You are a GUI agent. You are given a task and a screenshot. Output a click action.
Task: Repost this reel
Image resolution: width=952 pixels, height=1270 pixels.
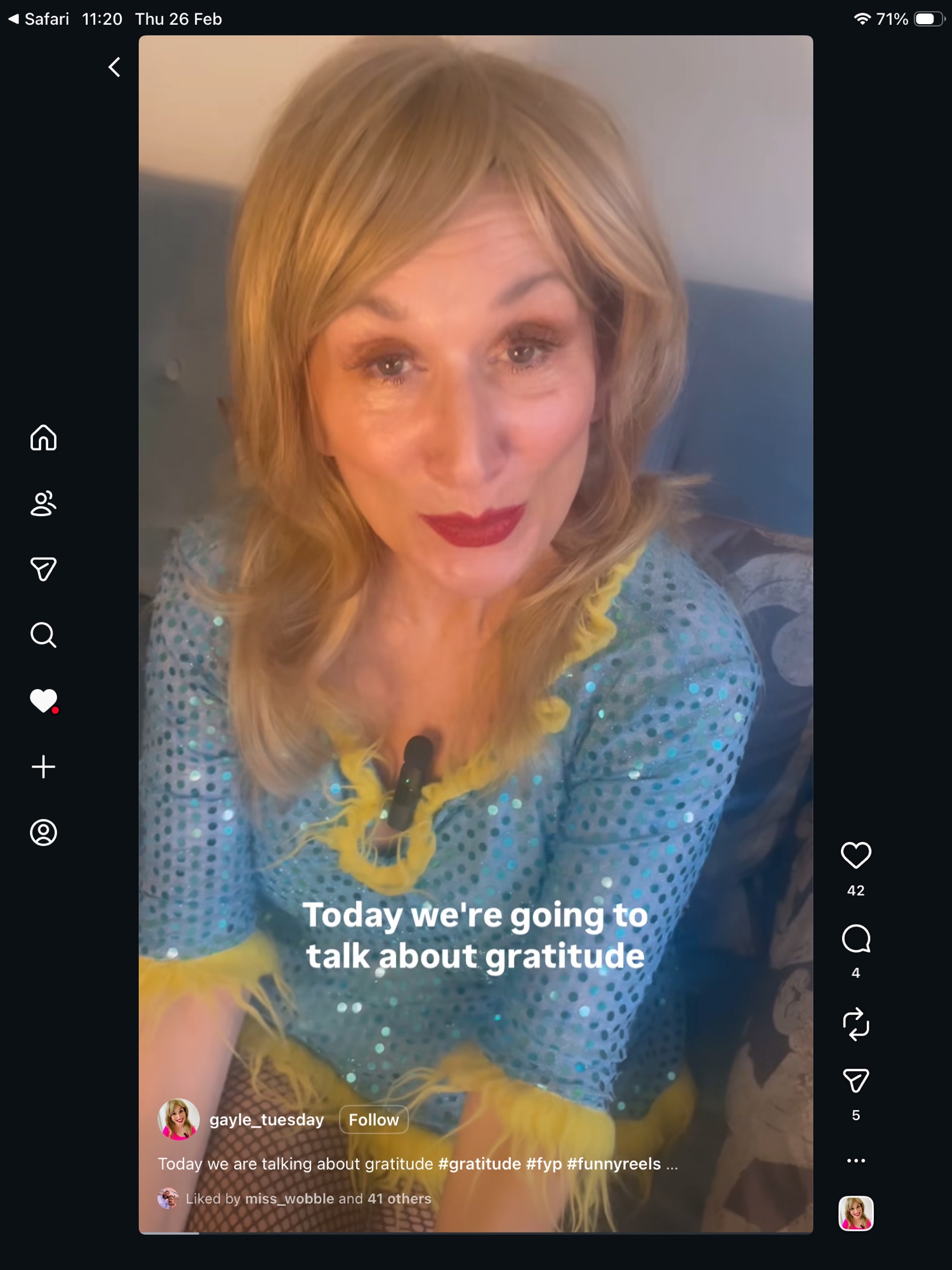pyautogui.click(x=856, y=1024)
